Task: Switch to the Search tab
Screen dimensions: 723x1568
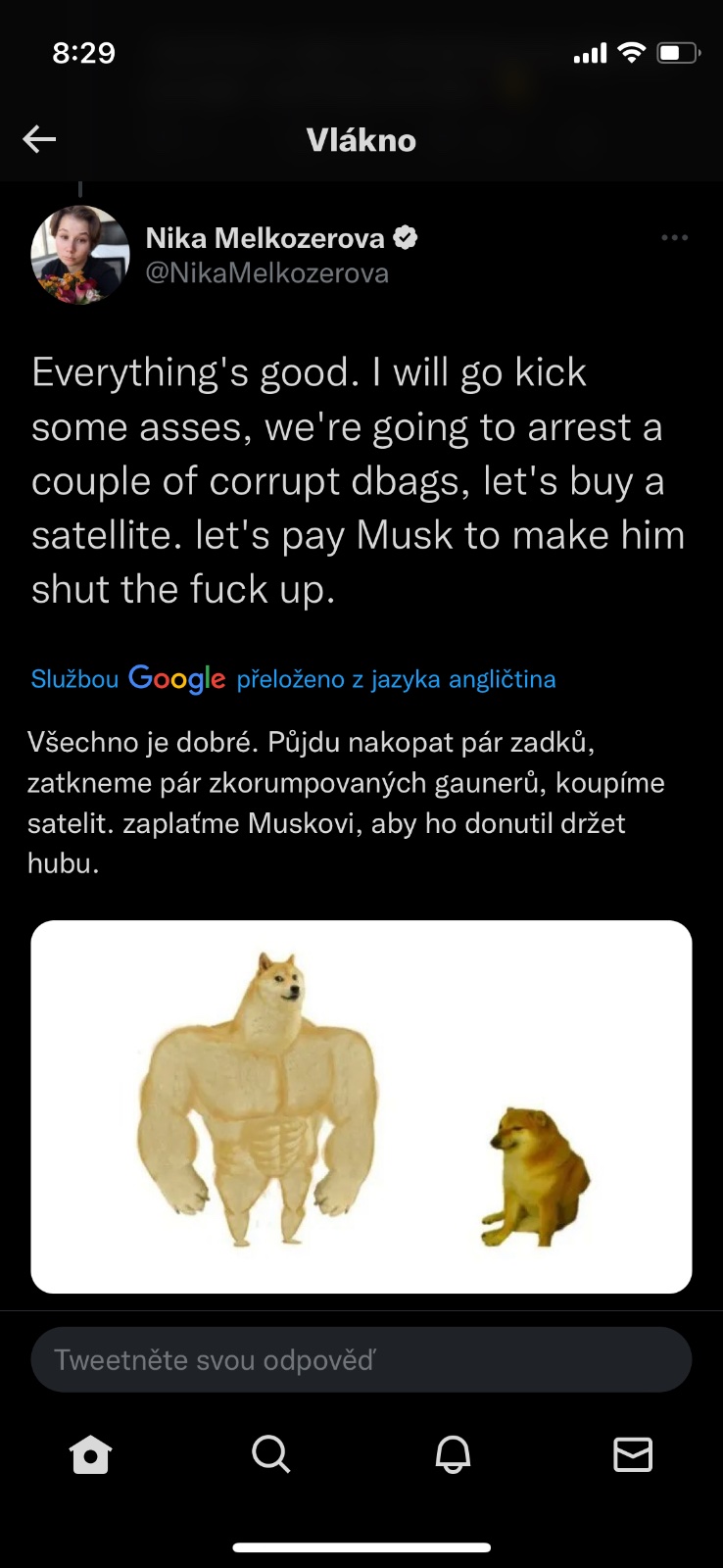Action: click(270, 1454)
